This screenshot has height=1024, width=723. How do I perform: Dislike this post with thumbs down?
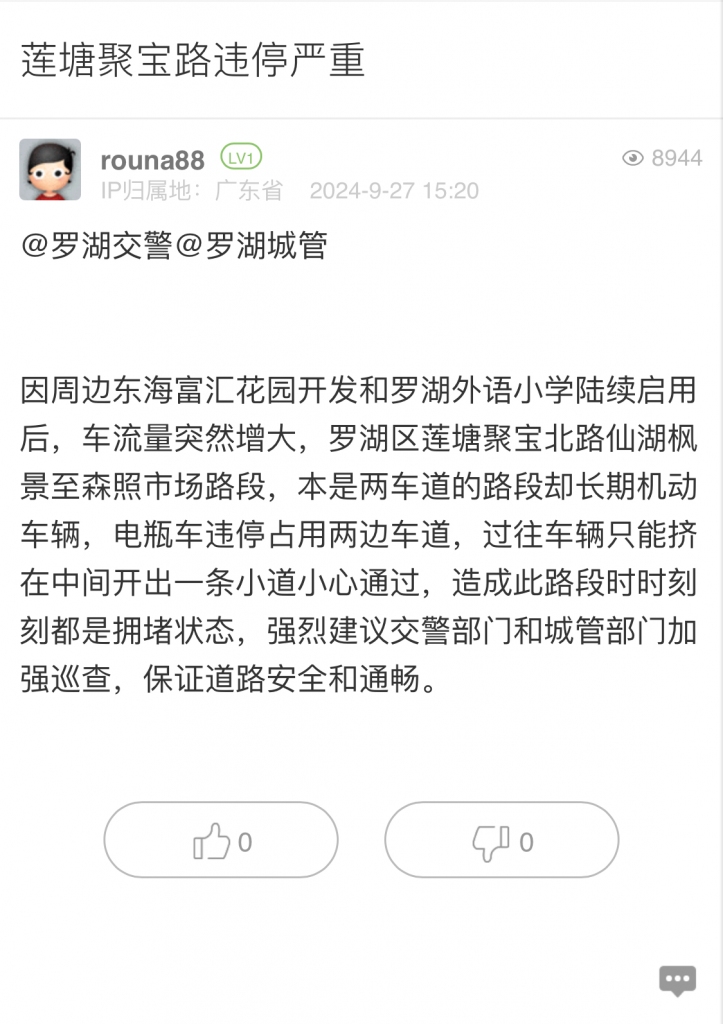501,841
